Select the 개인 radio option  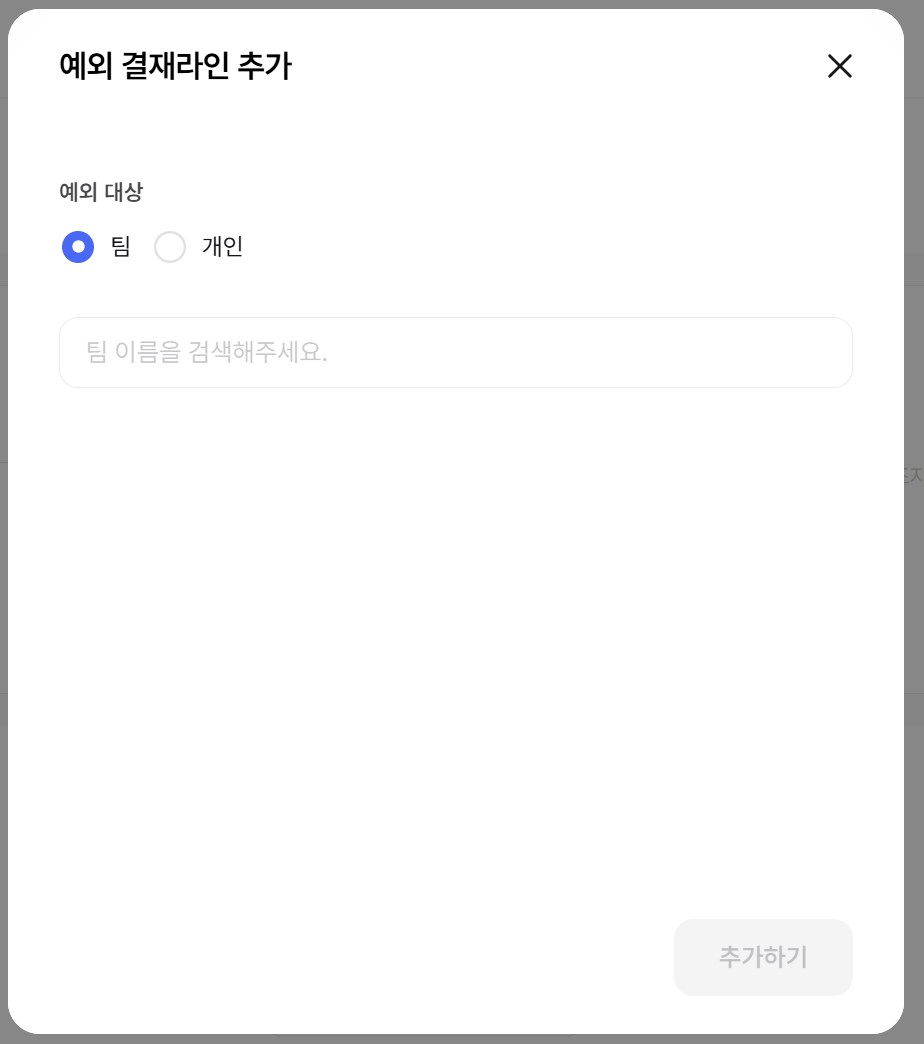(x=170, y=247)
